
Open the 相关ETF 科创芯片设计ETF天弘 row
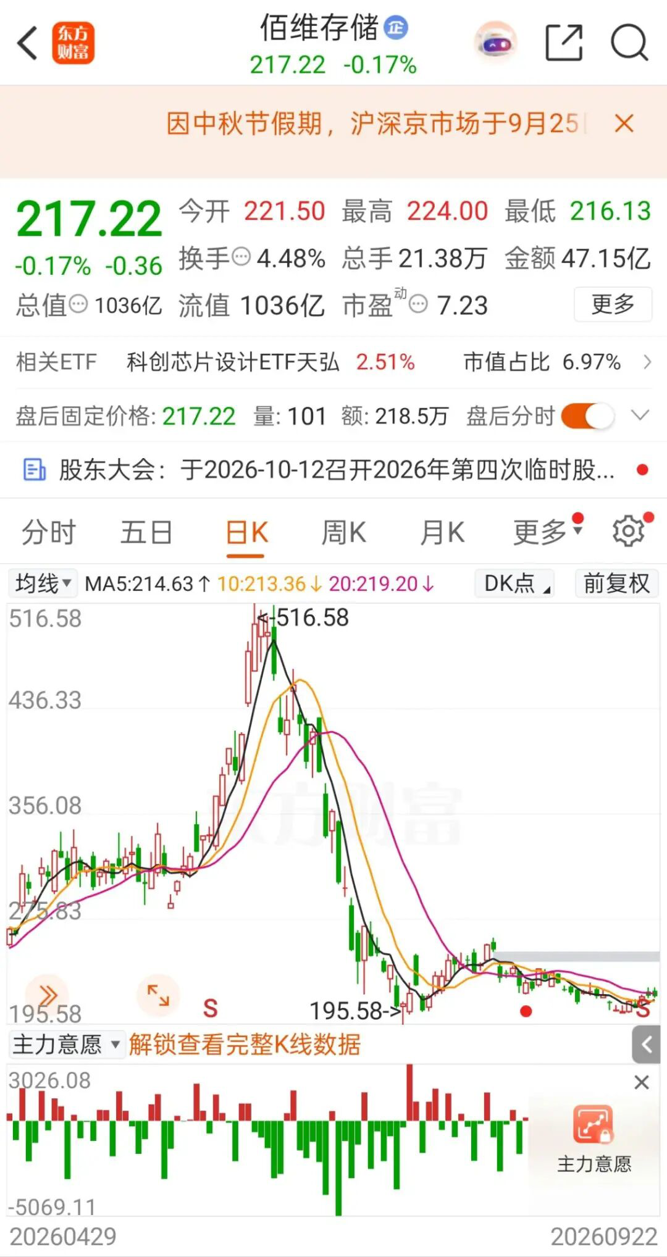coord(333,362)
